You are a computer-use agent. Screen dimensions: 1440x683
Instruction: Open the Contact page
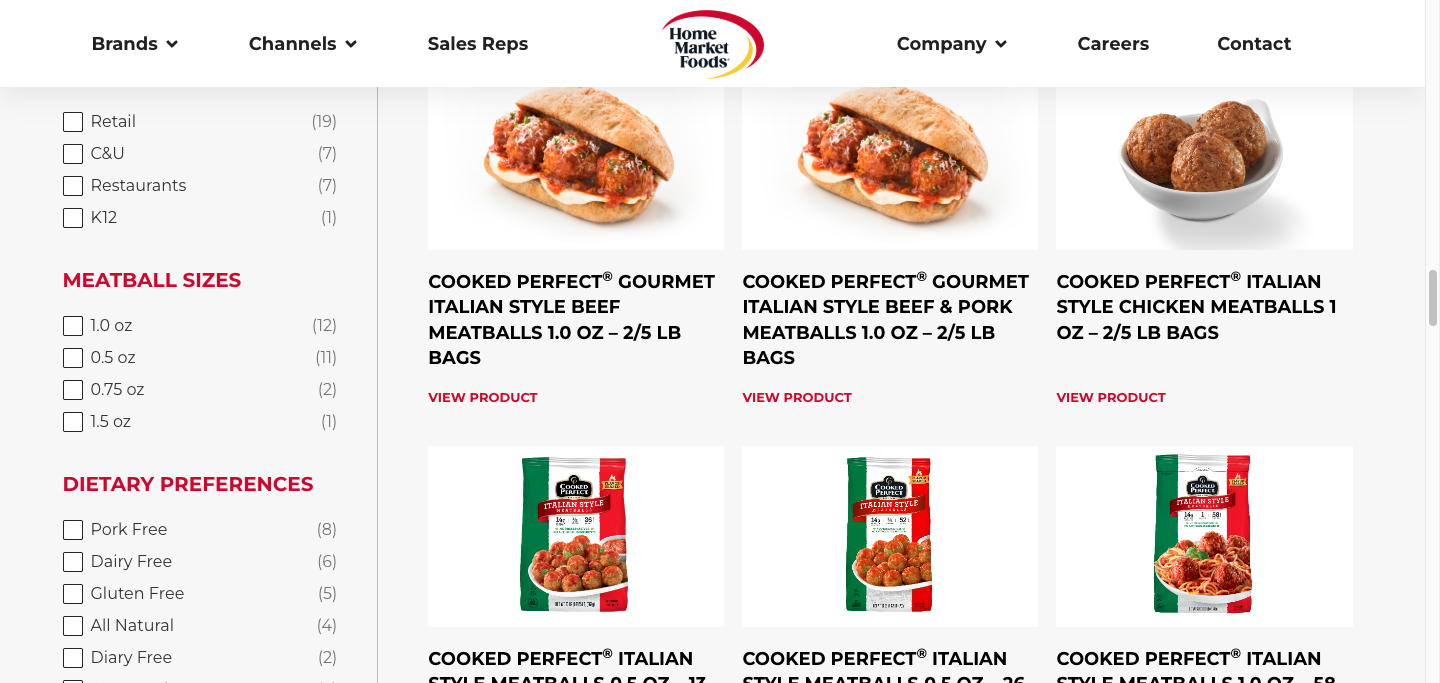pyautogui.click(x=1253, y=44)
